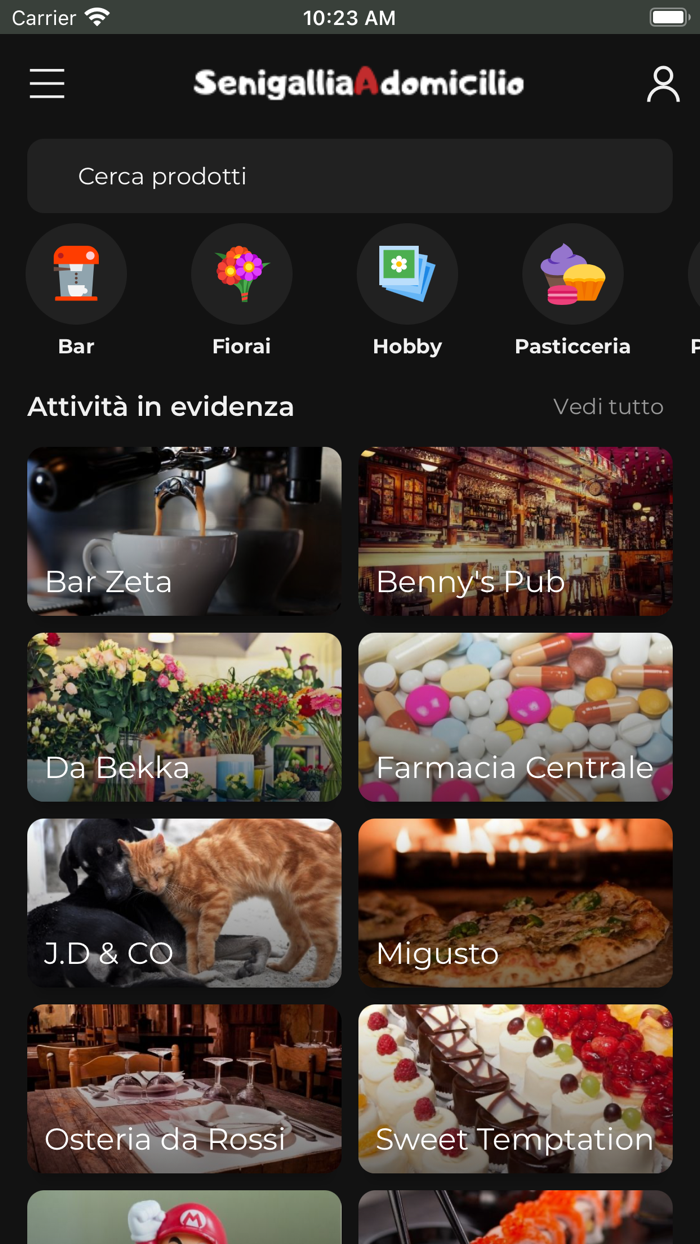Open the Bar Zeta card
The width and height of the screenshot is (700, 1244).
(x=184, y=530)
